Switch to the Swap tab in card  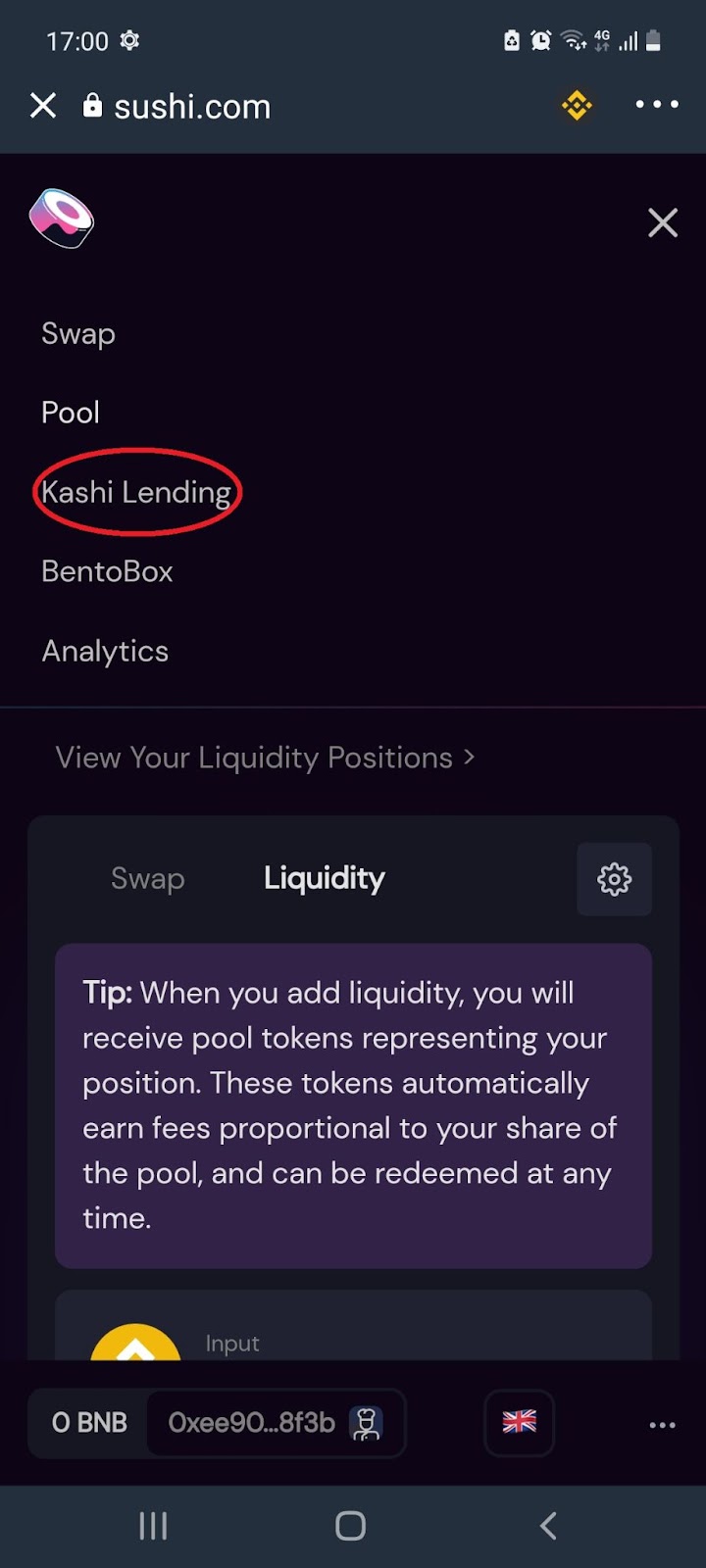tap(148, 878)
